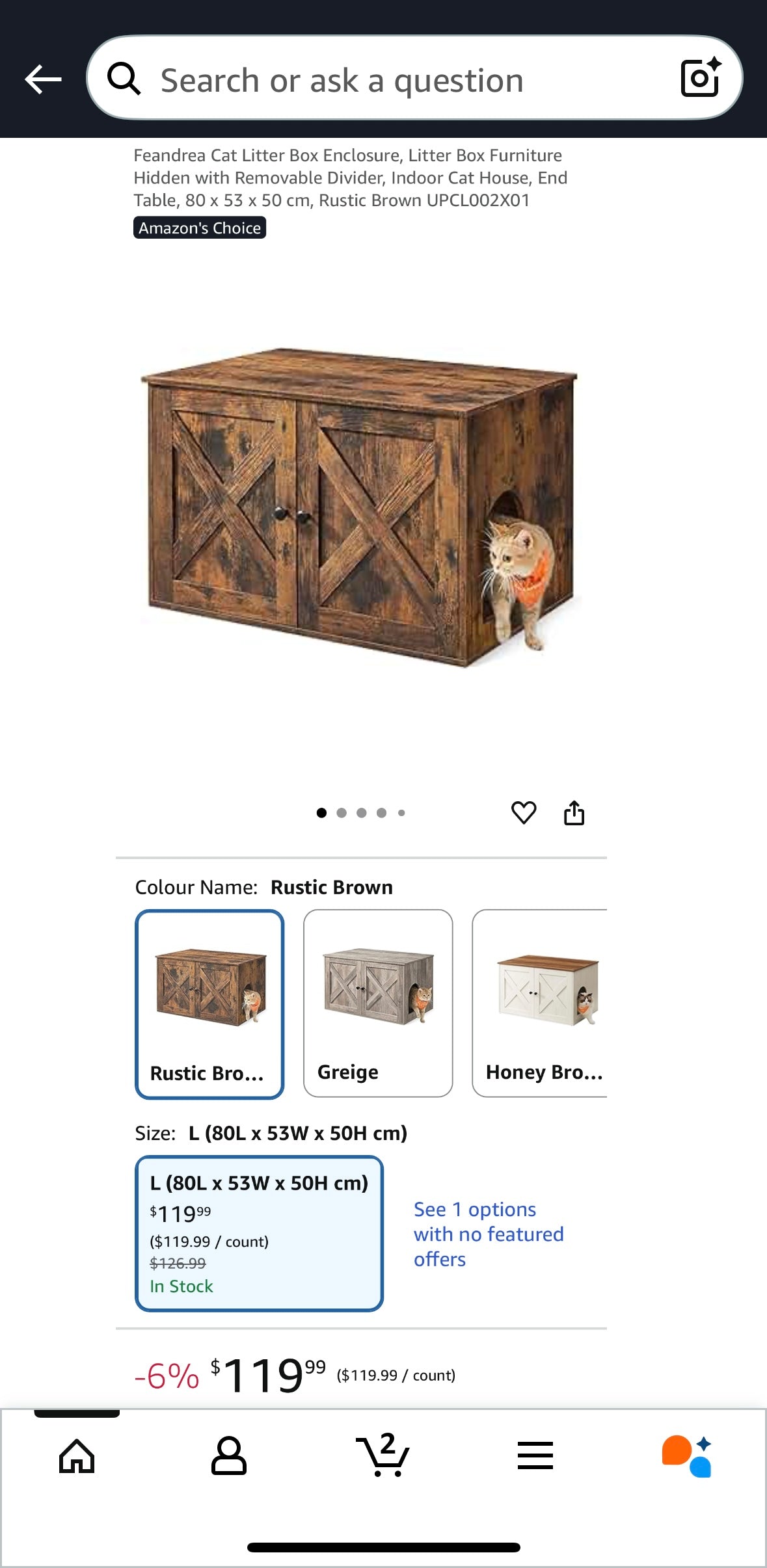This screenshot has width=767, height=1568.
Task: Expand the Size selection row
Action: click(269, 1132)
